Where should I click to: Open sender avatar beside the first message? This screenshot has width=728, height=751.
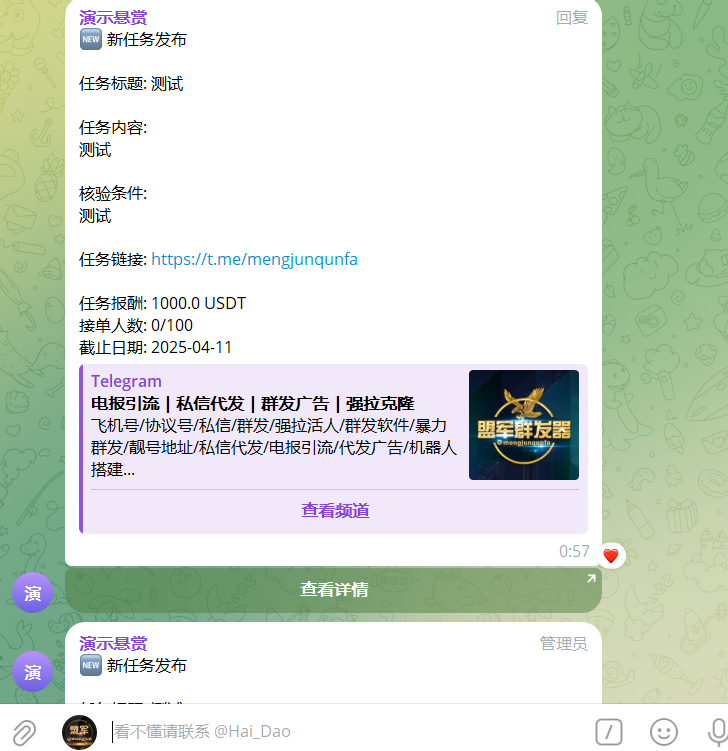point(32,593)
